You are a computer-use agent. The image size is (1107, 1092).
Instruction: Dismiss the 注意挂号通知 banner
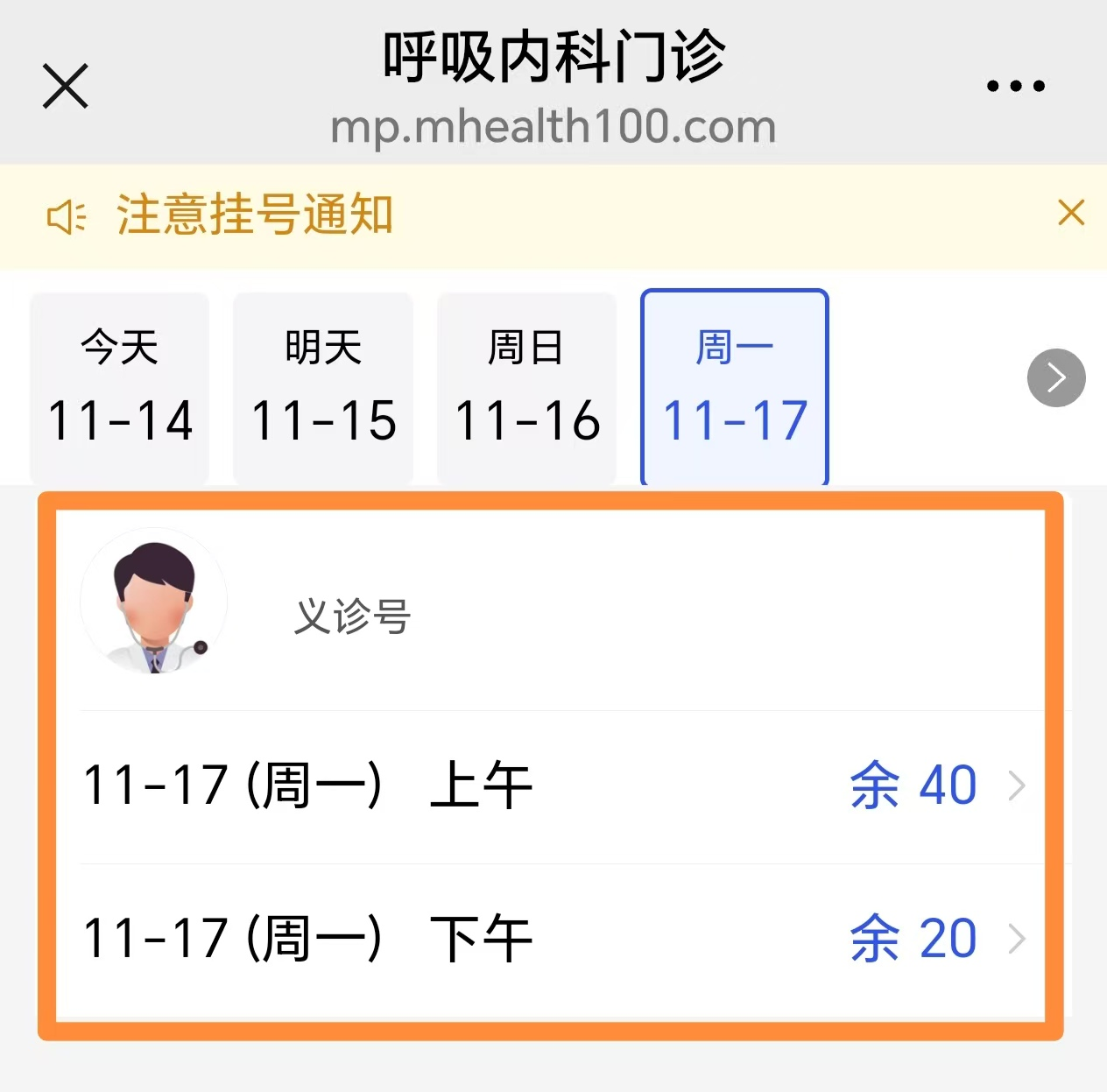(1070, 213)
